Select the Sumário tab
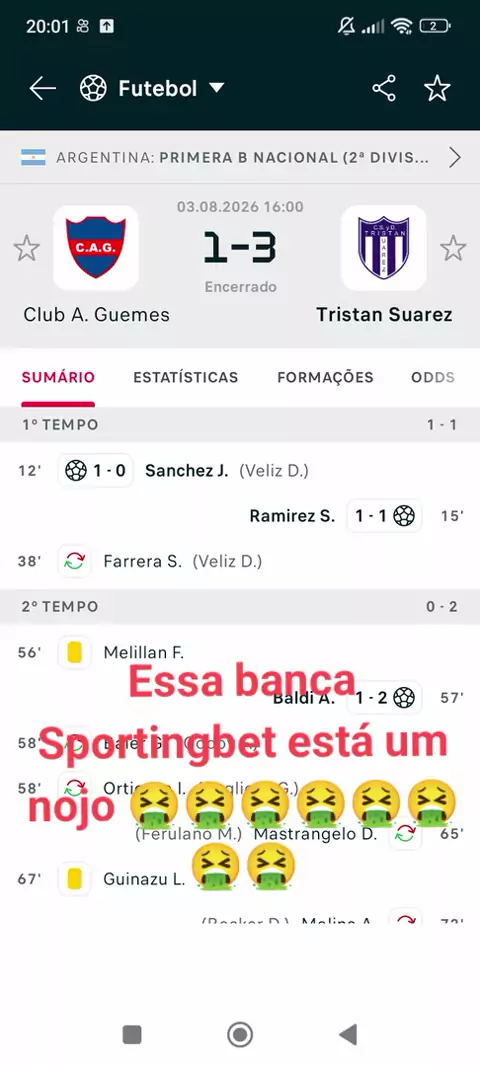This screenshot has width=480, height=1066. [58, 377]
